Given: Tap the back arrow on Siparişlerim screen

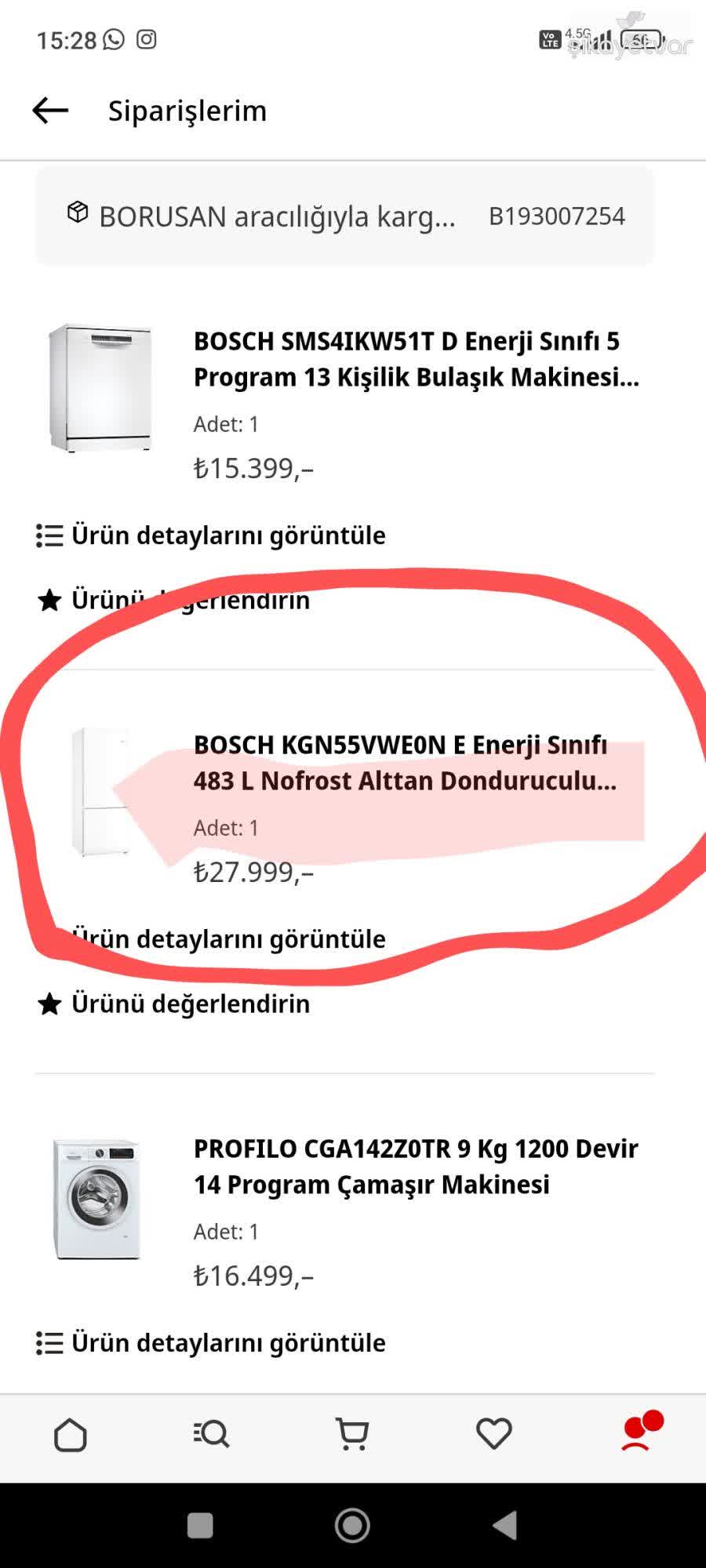Looking at the screenshot, I should tap(49, 110).
